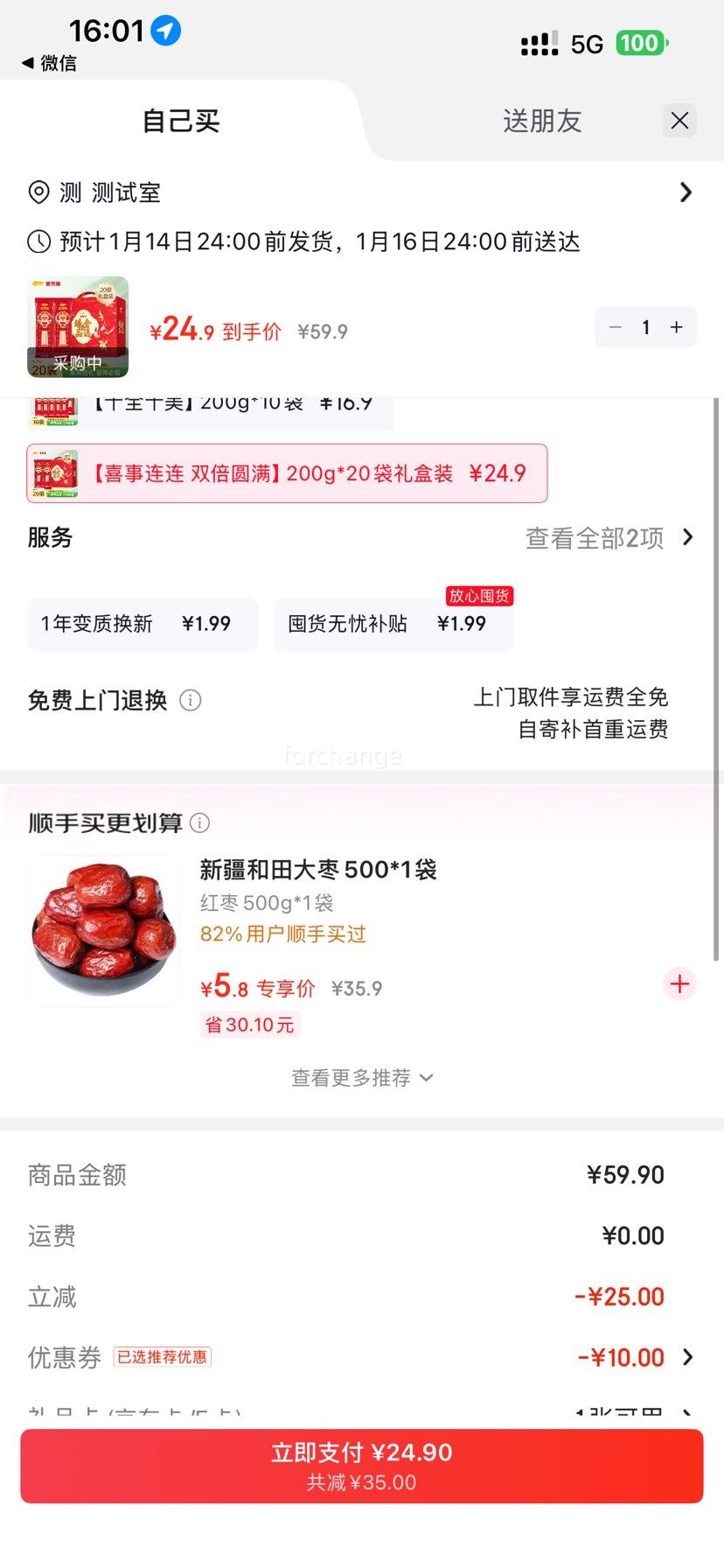Image resolution: width=724 pixels, height=1568 pixels.
Task: Click the clock icon next to delivery estimate
Action: [38, 241]
